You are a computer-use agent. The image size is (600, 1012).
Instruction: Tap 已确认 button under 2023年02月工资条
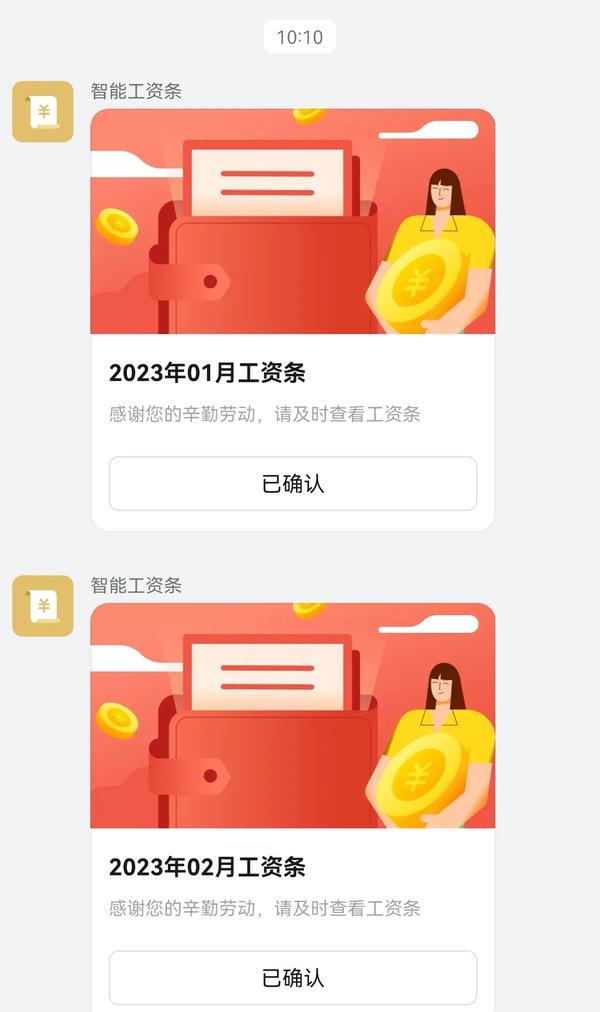(292, 977)
